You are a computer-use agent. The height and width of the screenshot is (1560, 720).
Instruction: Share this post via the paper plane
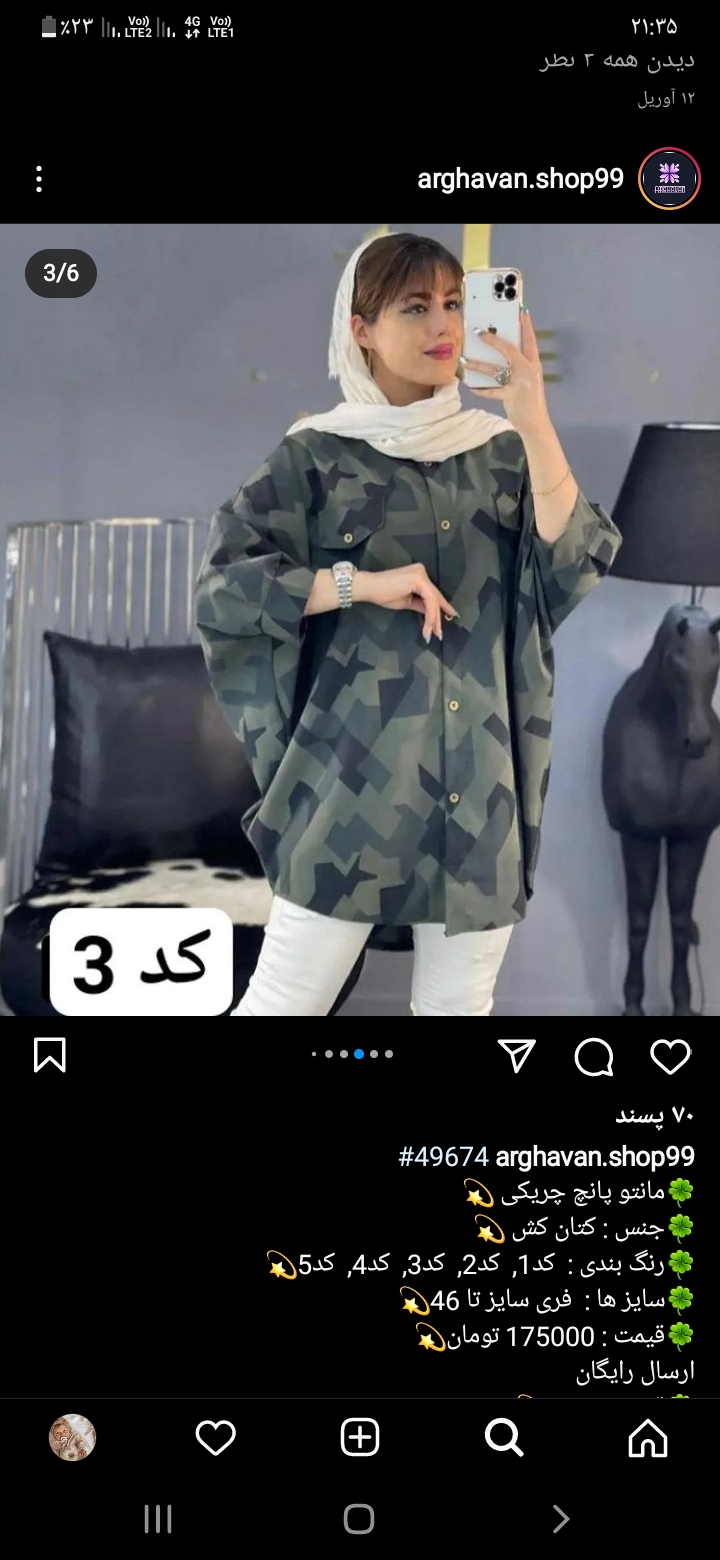[517, 1056]
